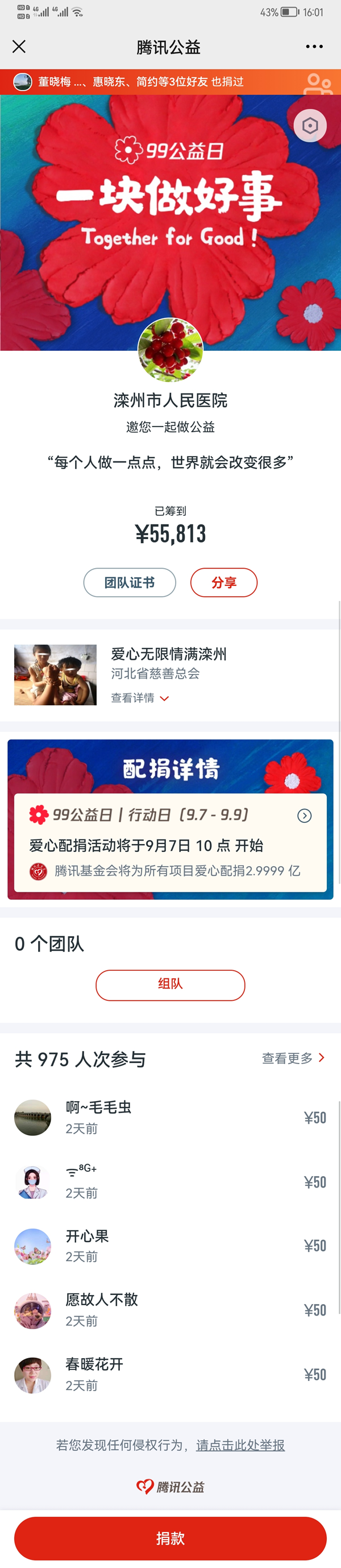Tap 请点击此处举报 report link

[x=240, y=1445]
